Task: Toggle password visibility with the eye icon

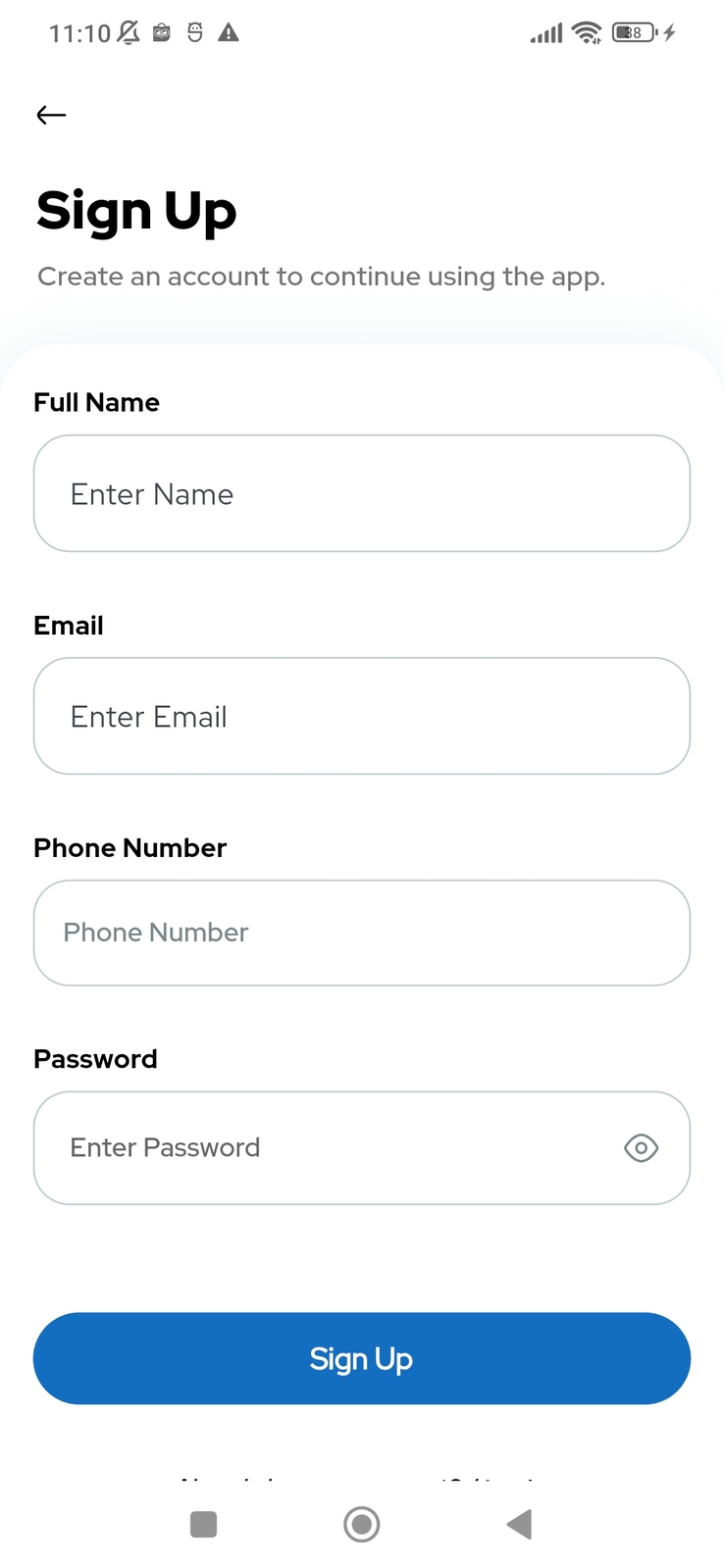Action: pyautogui.click(x=641, y=1147)
